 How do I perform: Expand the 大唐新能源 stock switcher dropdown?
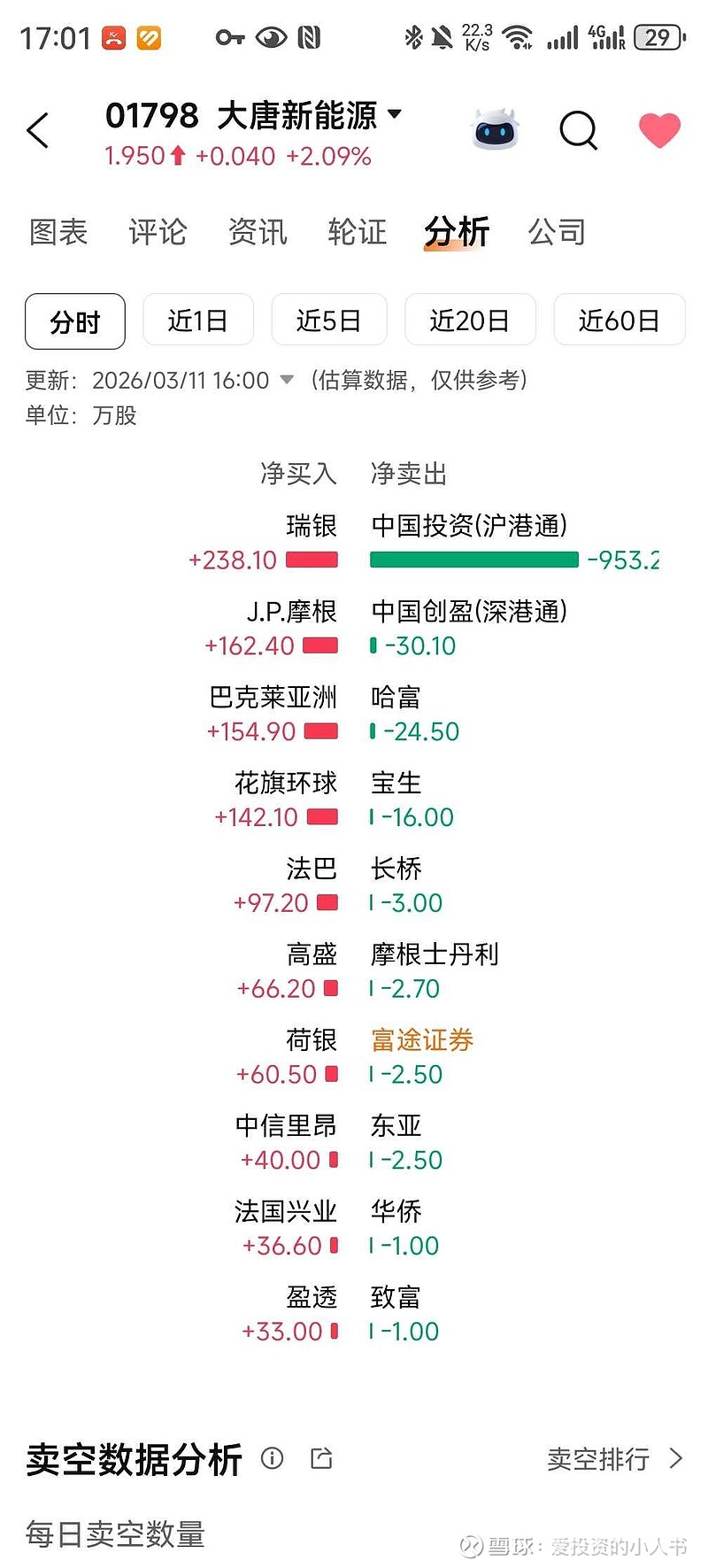coord(396,114)
